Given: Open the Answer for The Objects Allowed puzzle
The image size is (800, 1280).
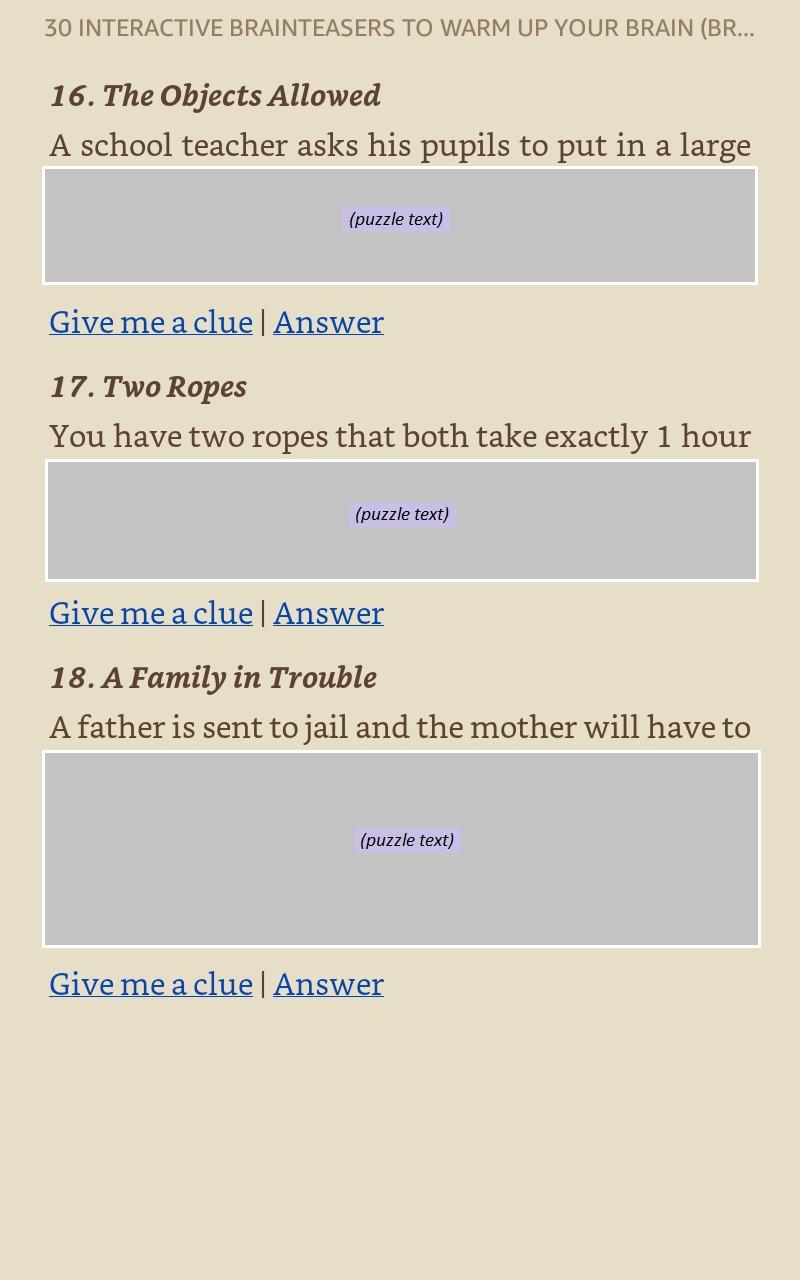Looking at the screenshot, I should tap(328, 322).
